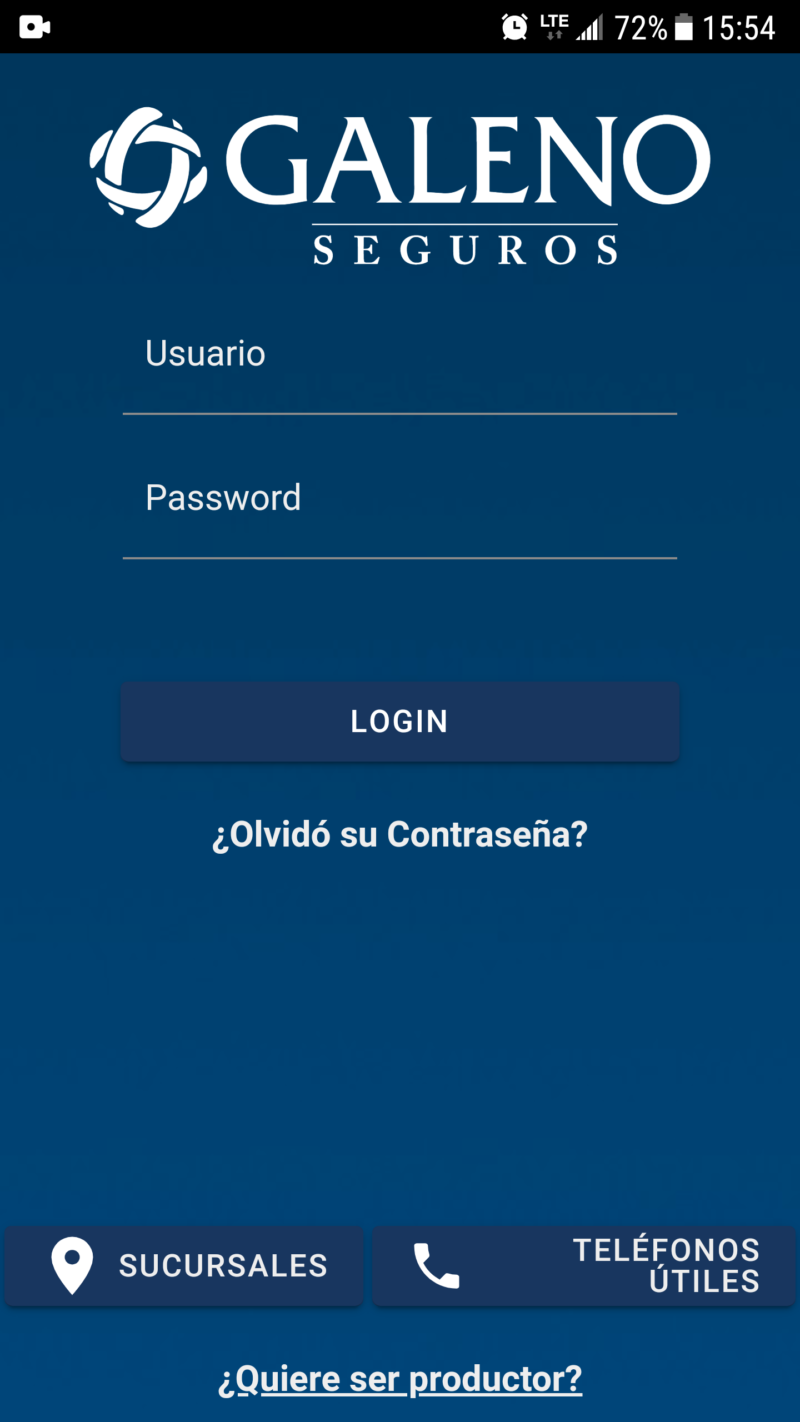This screenshot has width=800, height=1422.
Task: Open Sucursales branch locations
Action: click(184, 1266)
